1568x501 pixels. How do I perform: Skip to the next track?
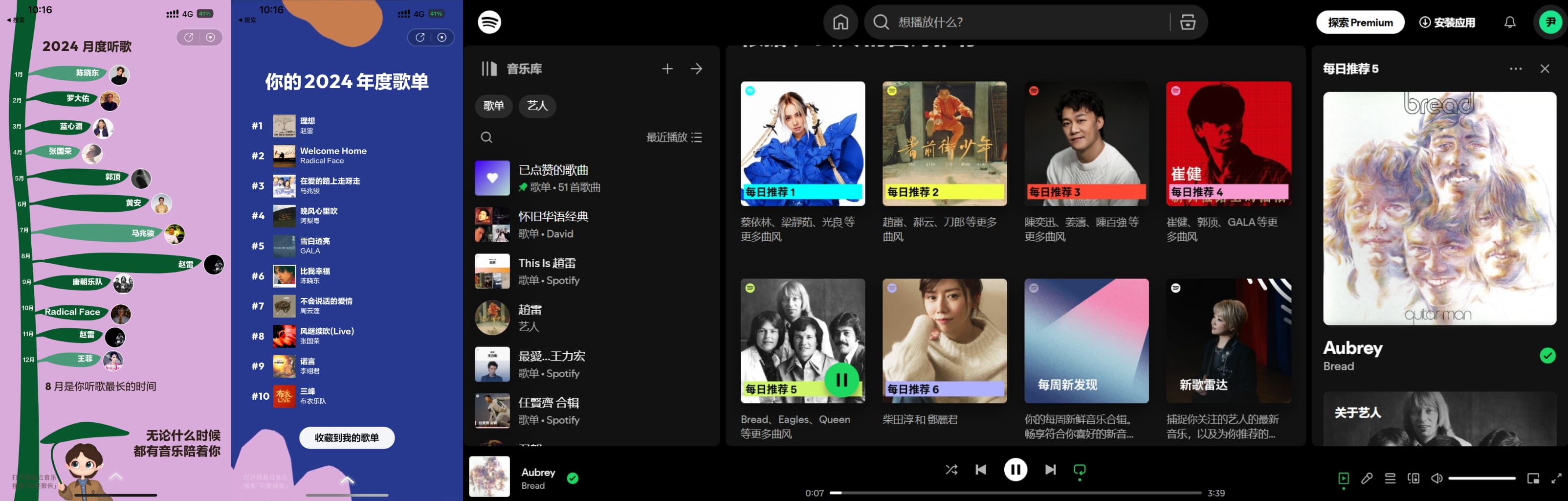[x=1050, y=469]
